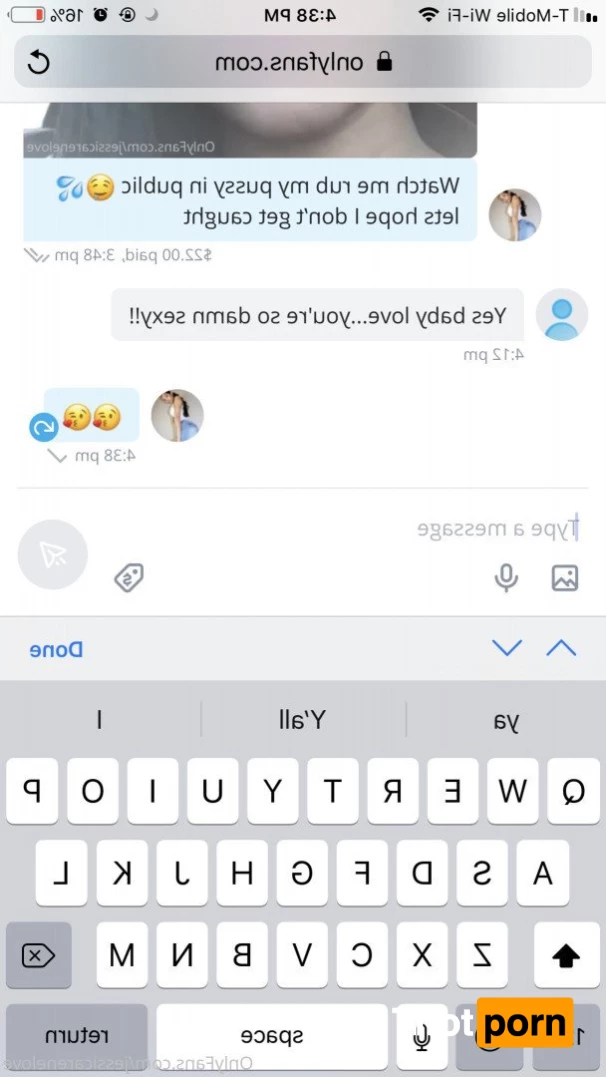This screenshot has width=606, height=1077.
Task: Tap the return key
Action: 76,1035
